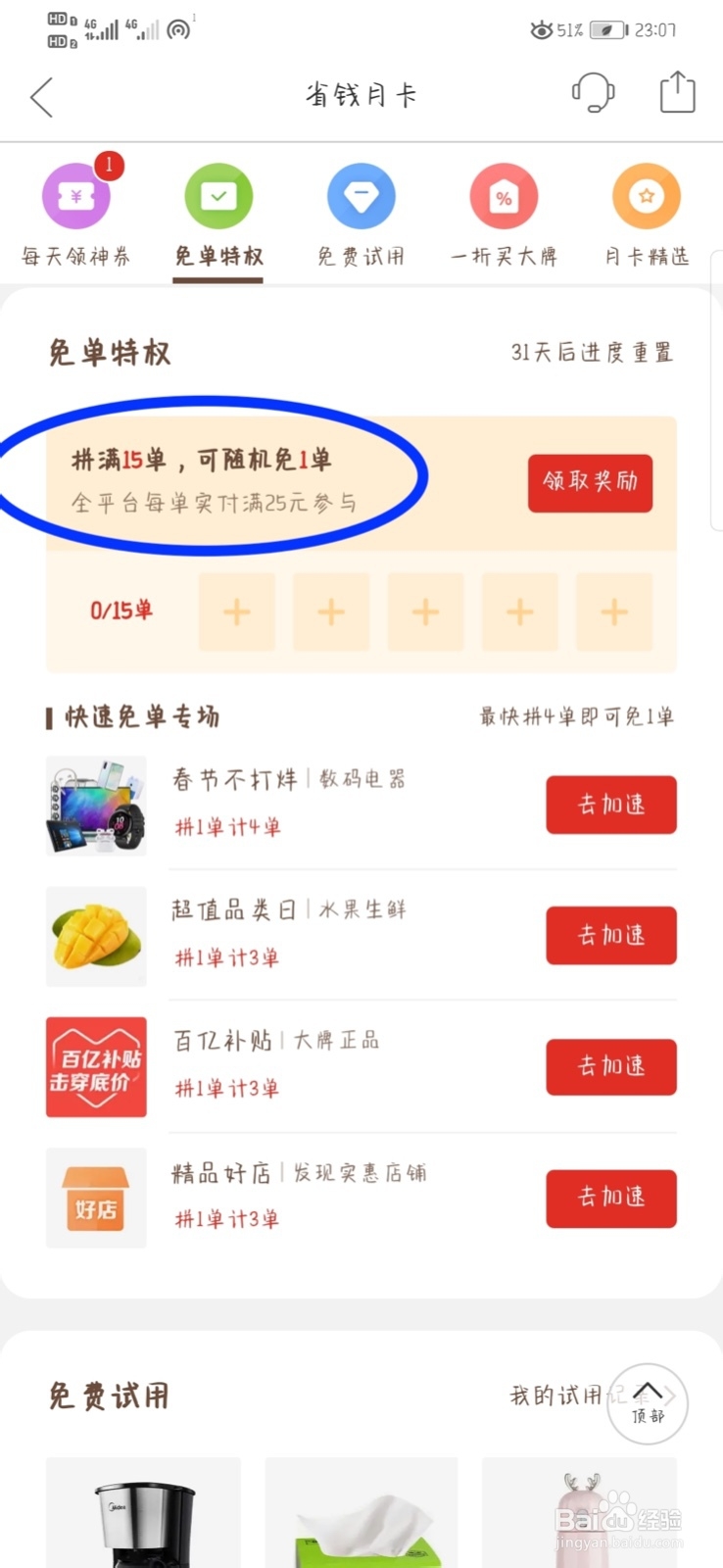Select the 免单特权 green check icon
The image size is (723, 1568).
(217, 196)
